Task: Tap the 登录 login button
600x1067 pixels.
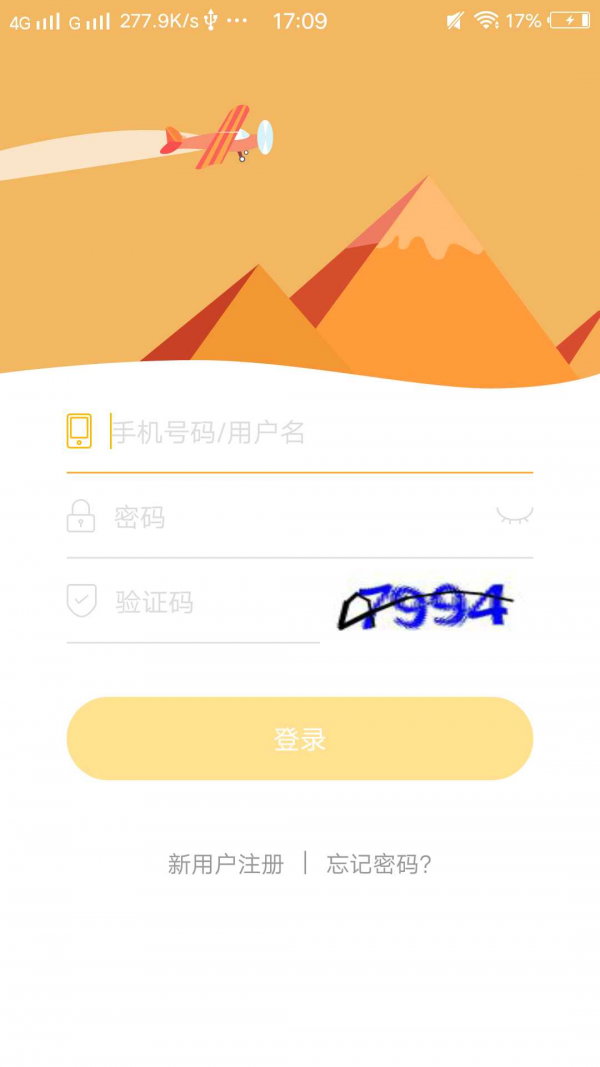Action: [x=299, y=739]
